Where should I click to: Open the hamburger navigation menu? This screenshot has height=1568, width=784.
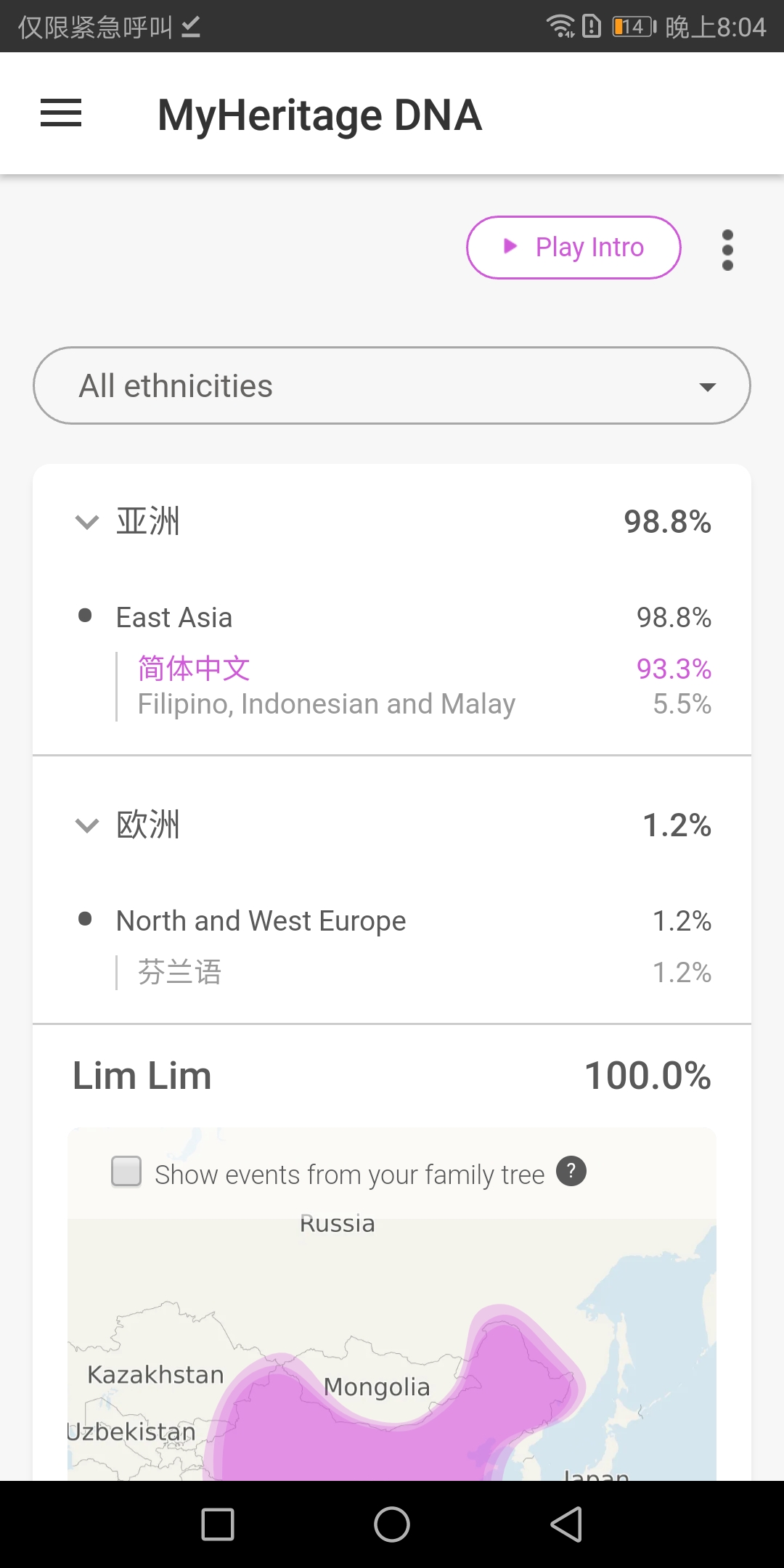pos(61,113)
